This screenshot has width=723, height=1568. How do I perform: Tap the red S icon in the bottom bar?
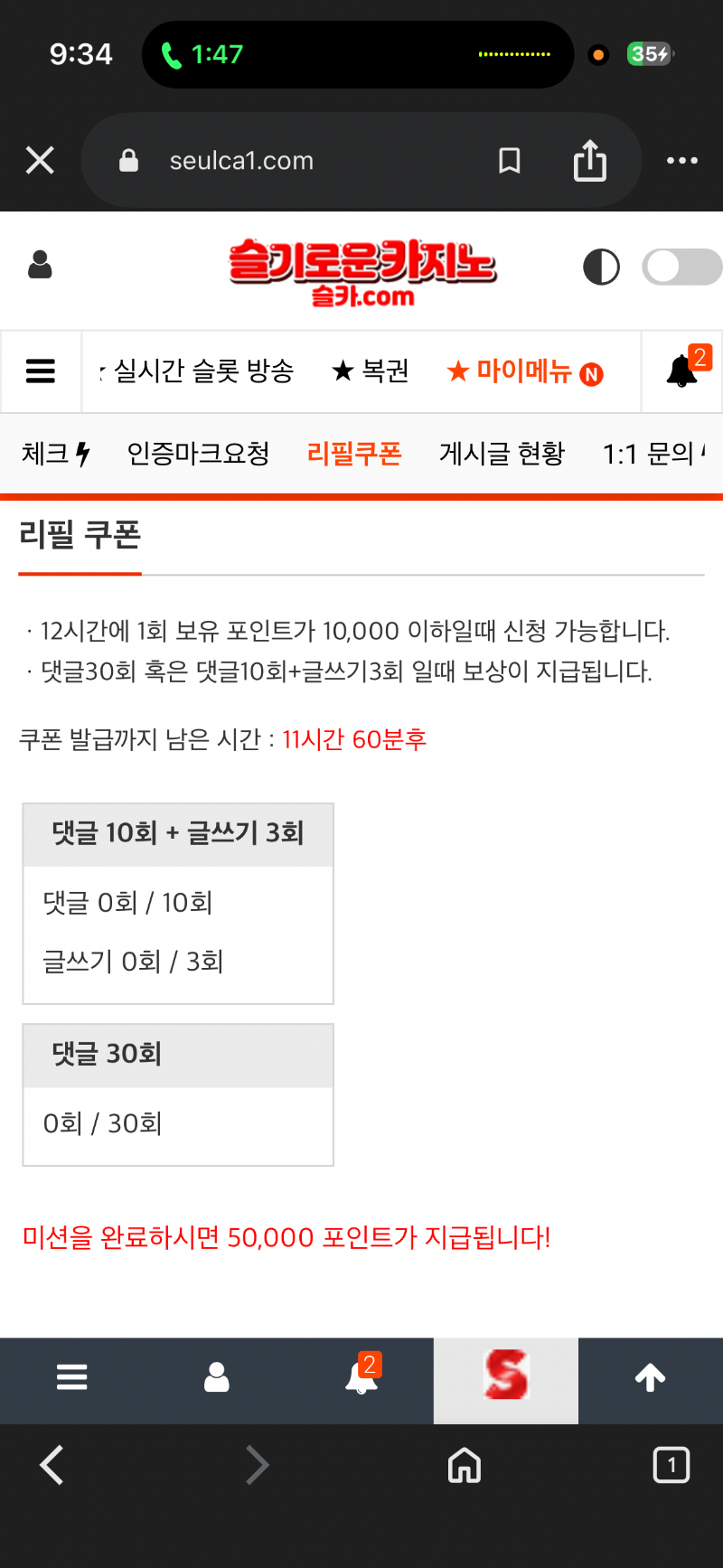coord(506,1377)
